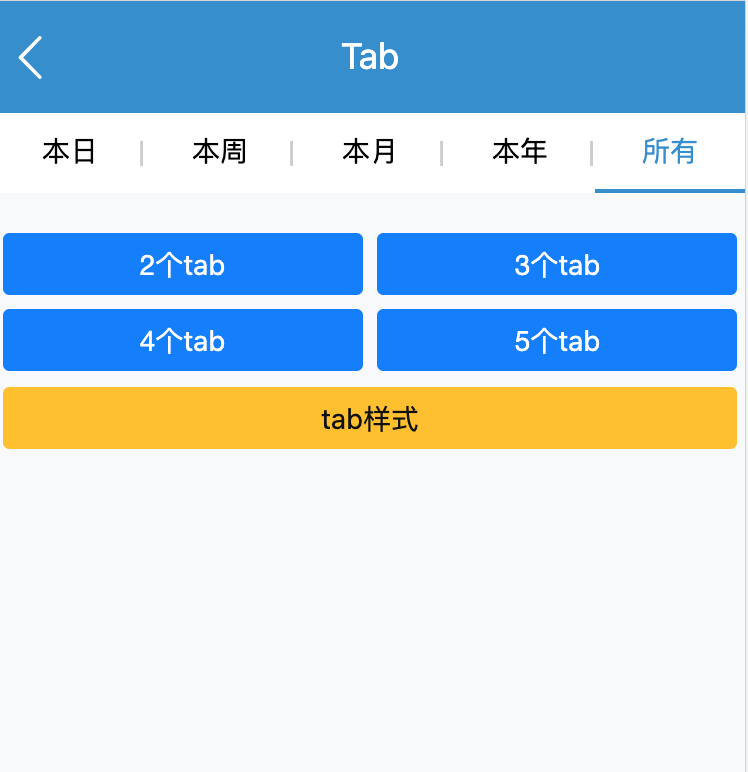
Task: Switch to the 本日 tab
Action: 70,152
